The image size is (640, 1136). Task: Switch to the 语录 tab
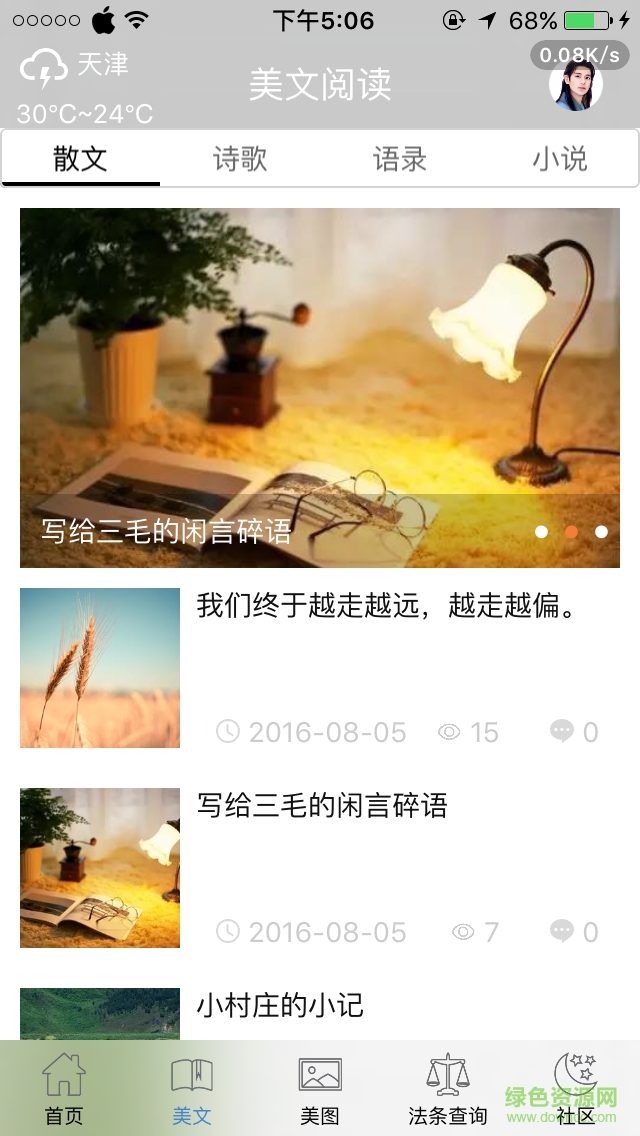click(400, 159)
